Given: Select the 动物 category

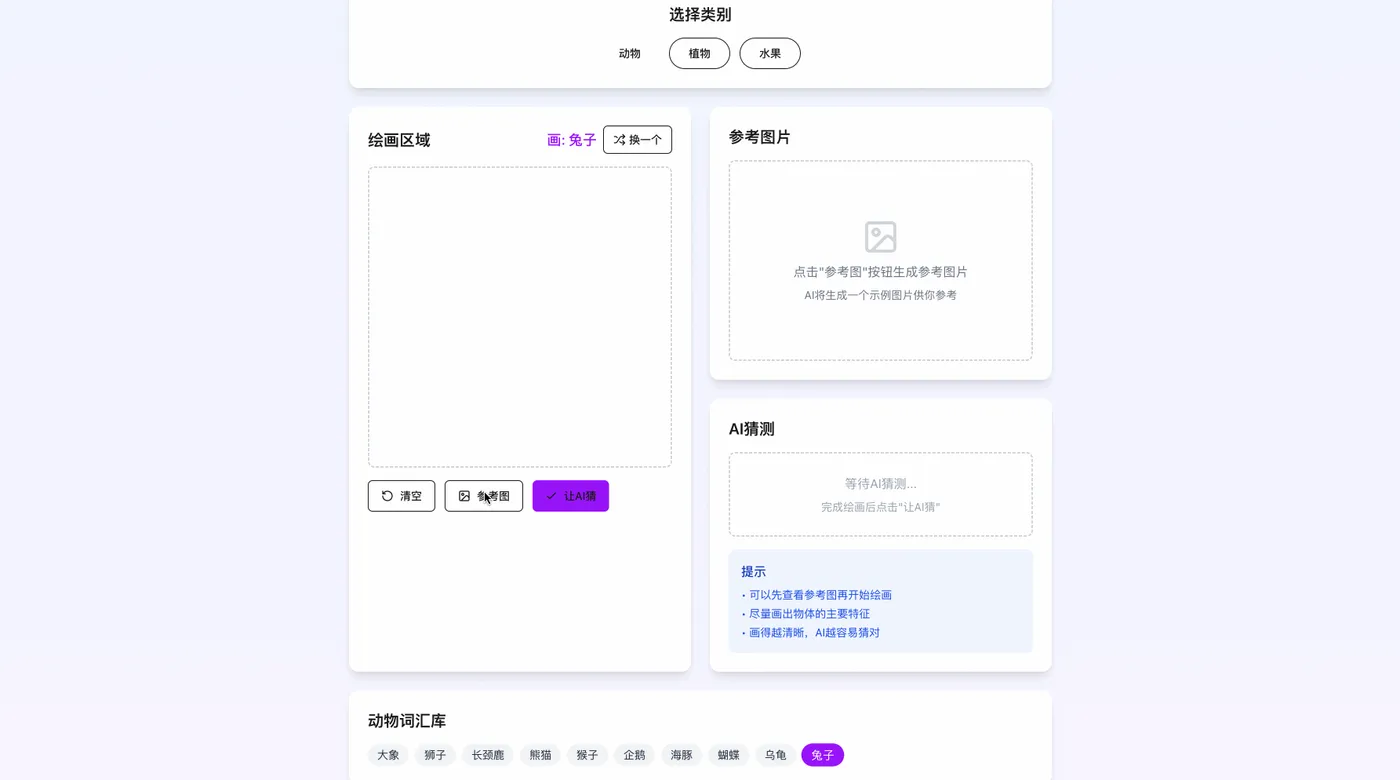Looking at the screenshot, I should coord(629,53).
